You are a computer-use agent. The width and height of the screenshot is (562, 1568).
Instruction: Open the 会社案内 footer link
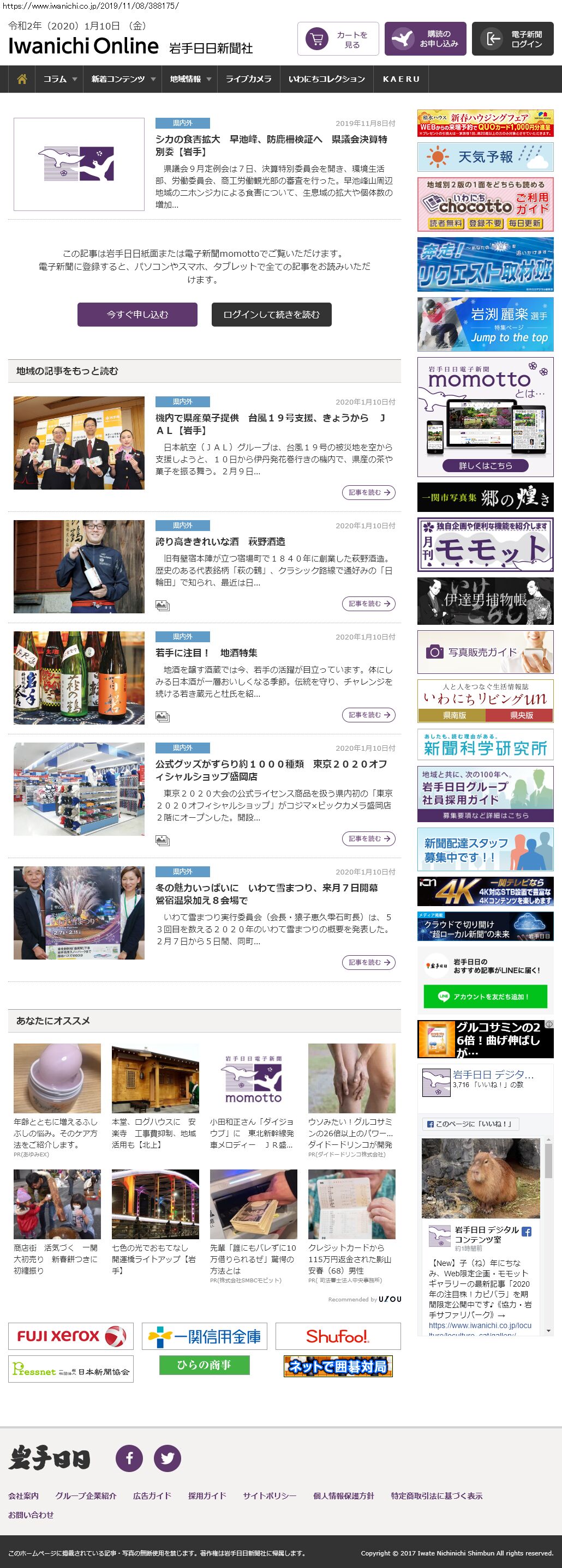pos(23,1495)
